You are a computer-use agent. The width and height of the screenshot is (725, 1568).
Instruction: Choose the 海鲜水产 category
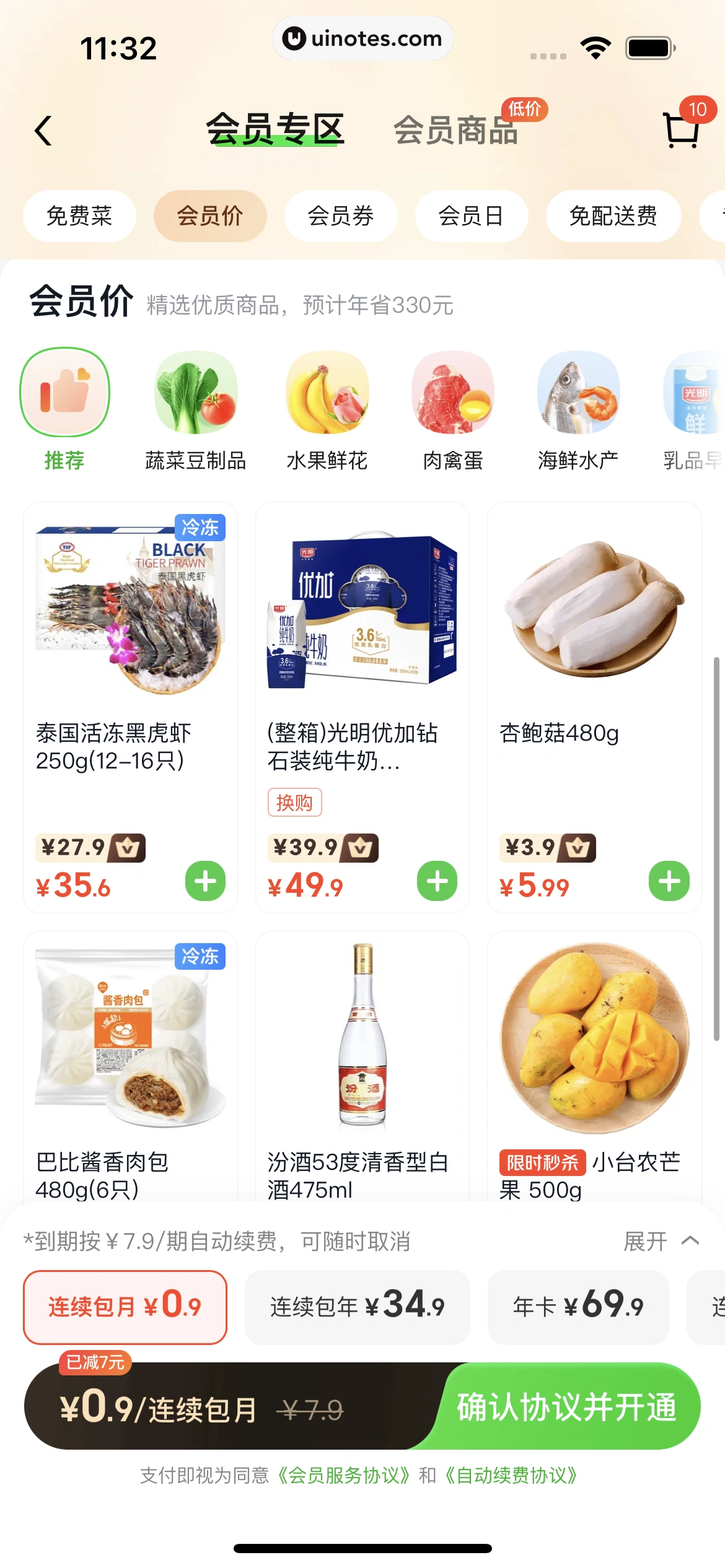578,410
